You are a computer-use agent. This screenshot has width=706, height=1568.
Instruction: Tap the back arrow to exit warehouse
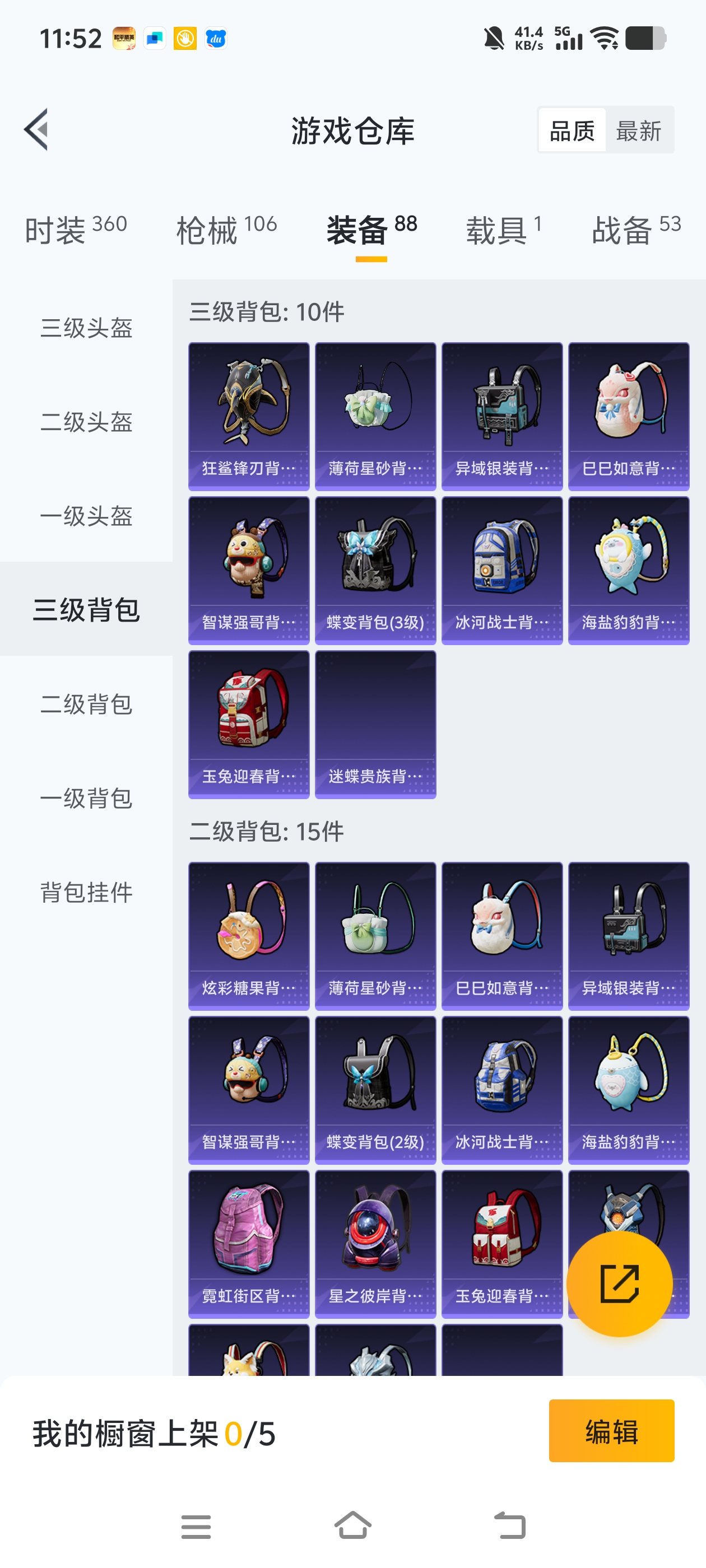point(36,130)
